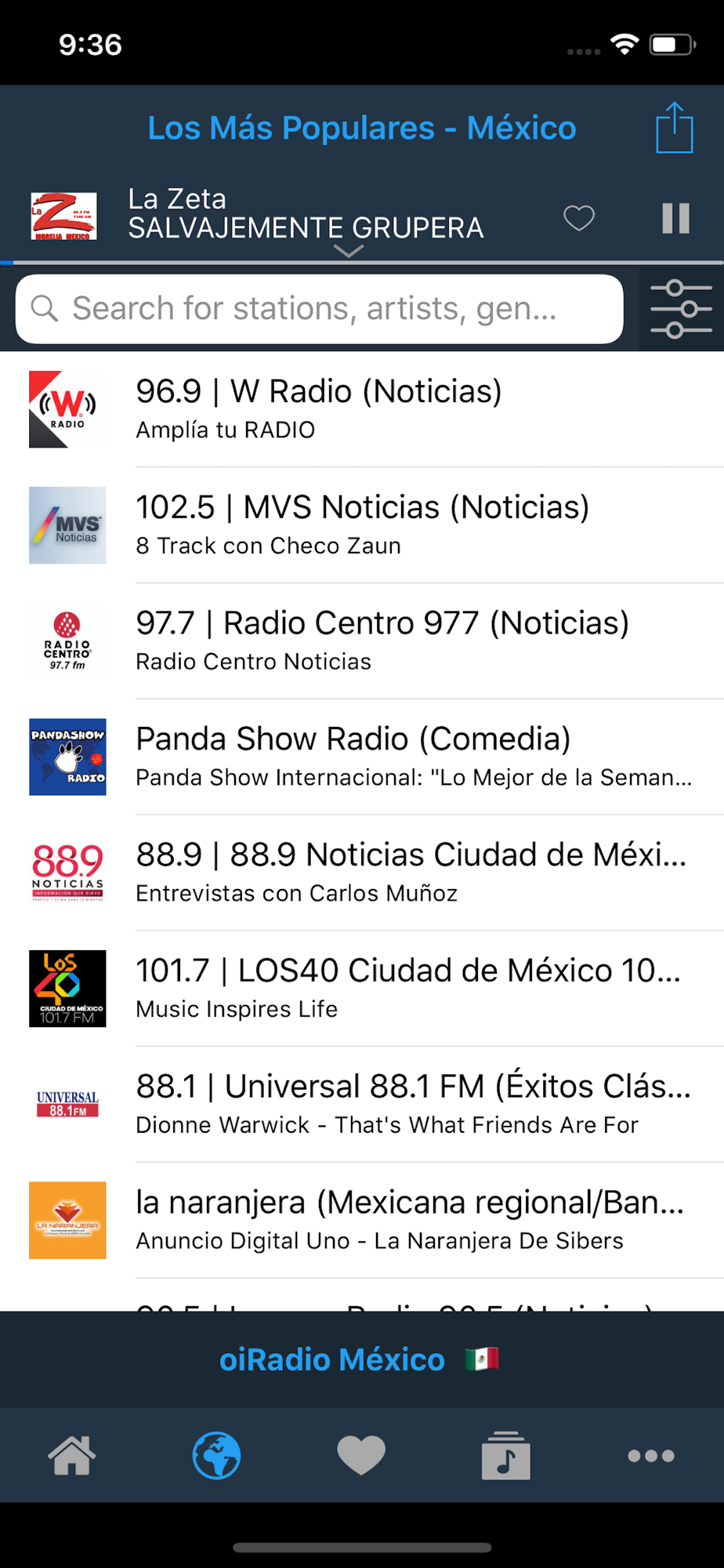Open the More options tab
This screenshot has width=724, height=1568.
click(x=651, y=1456)
